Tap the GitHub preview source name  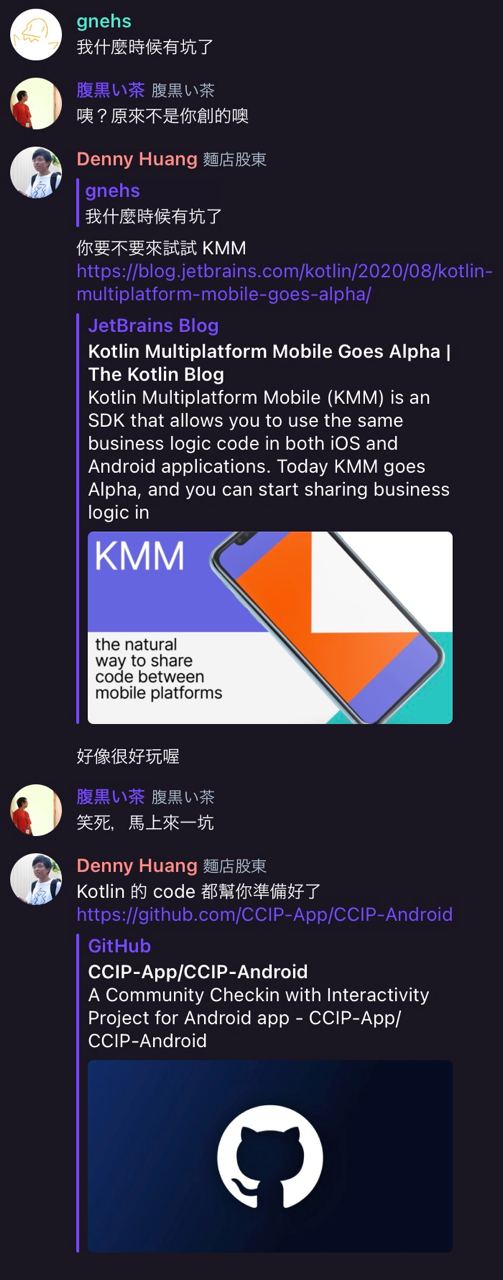pyautogui.click(x=119, y=946)
